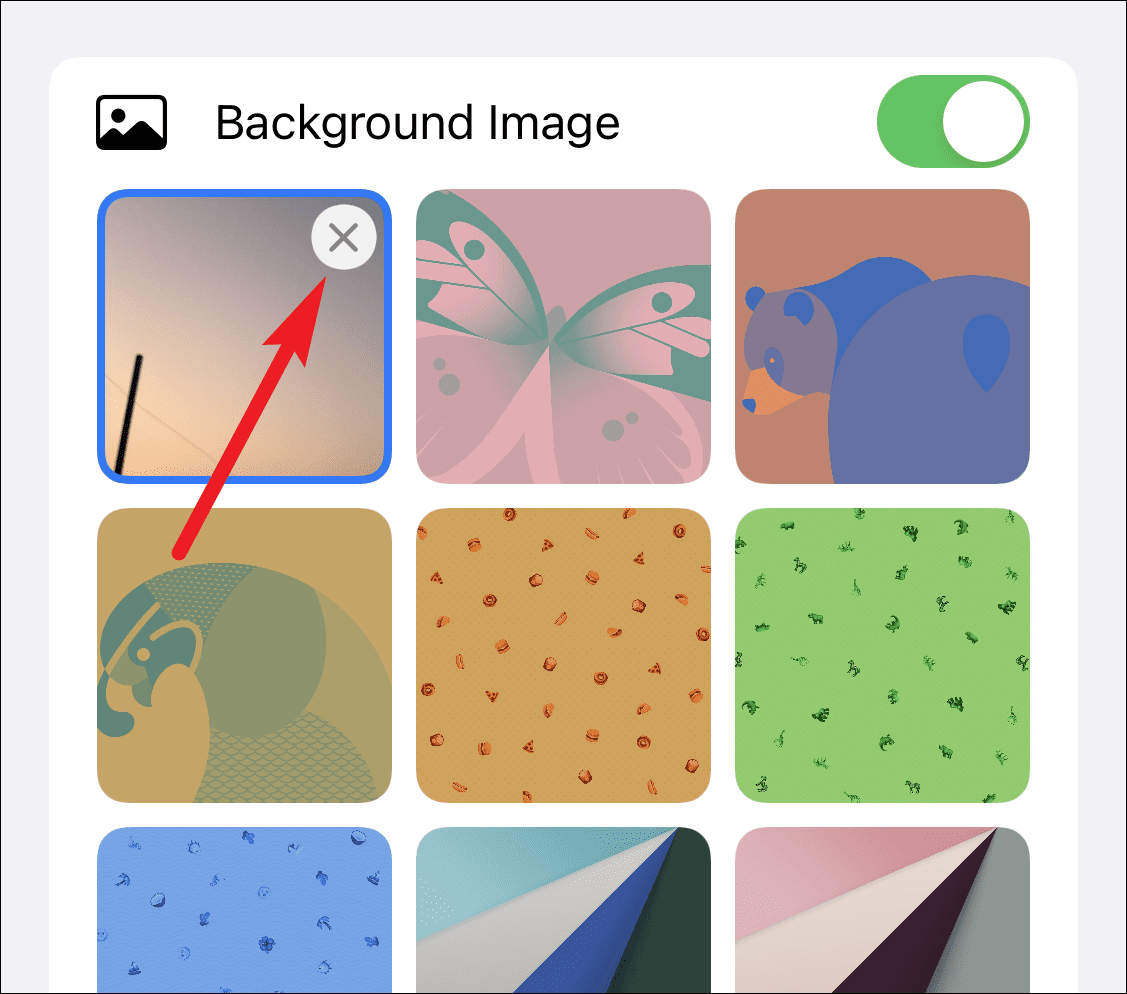Remove the custom photo background

pos(343,238)
